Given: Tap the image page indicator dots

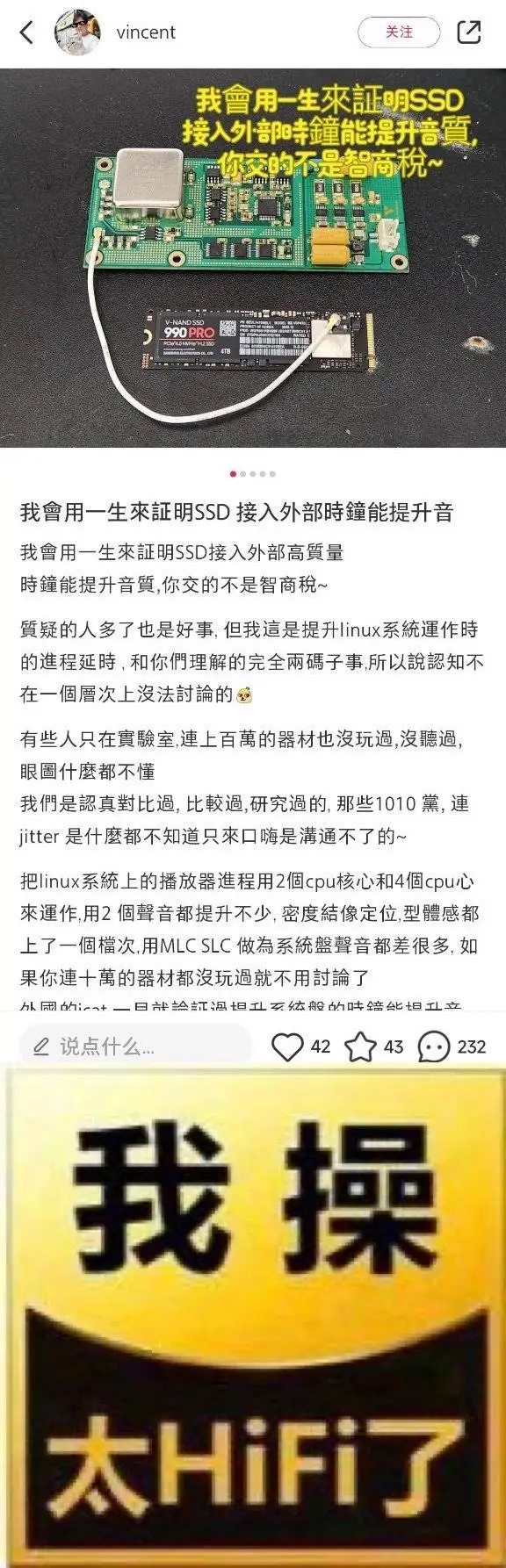Looking at the screenshot, I should [253, 474].
